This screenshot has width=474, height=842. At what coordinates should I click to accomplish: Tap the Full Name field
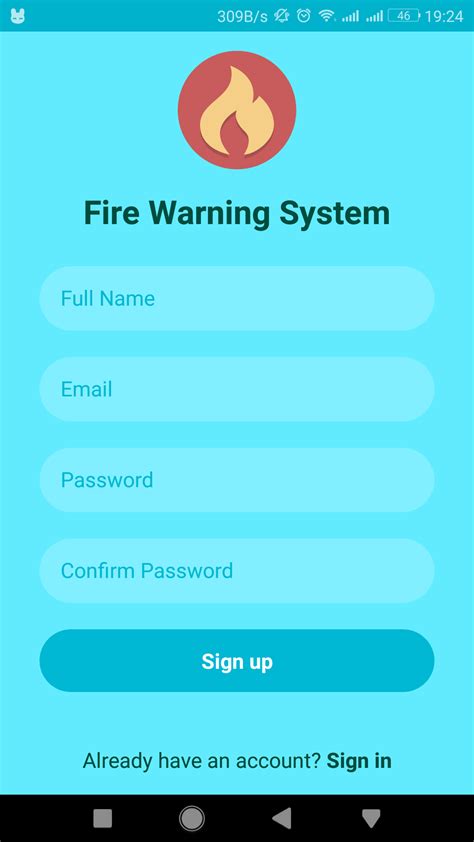tap(237, 298)
